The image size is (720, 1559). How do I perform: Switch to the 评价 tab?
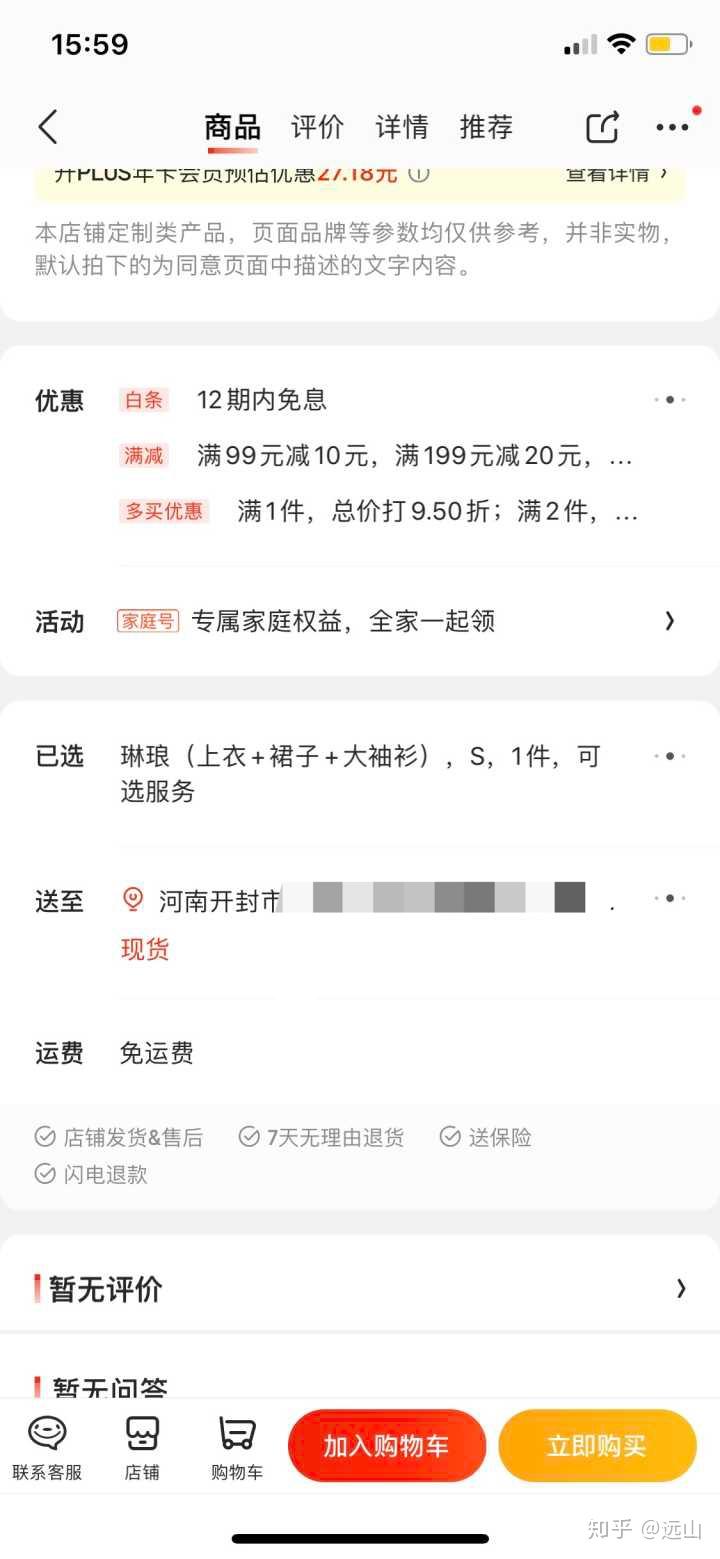[317, 127]
